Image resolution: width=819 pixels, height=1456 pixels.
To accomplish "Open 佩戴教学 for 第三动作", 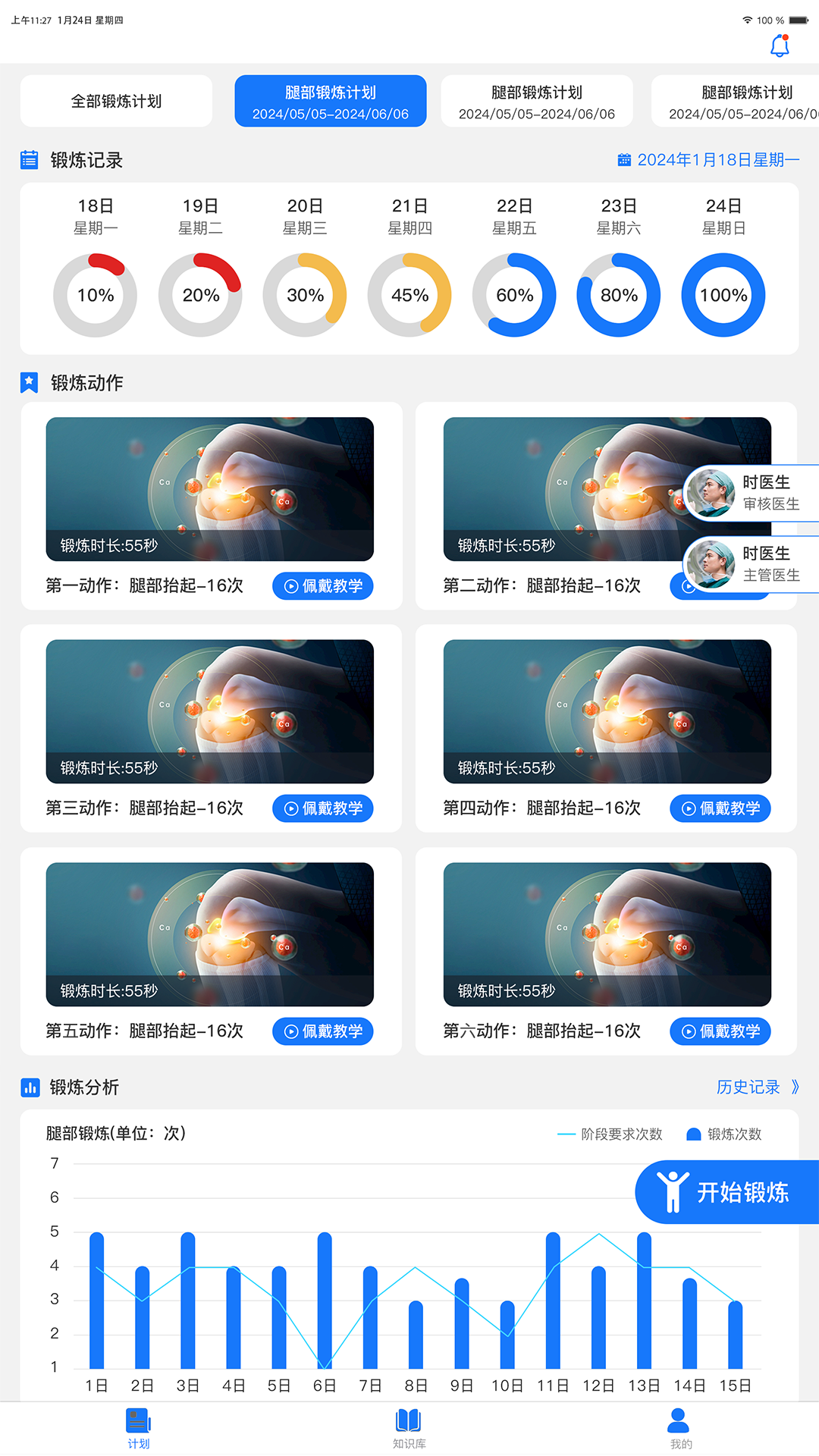I will (x=323, y=808).
